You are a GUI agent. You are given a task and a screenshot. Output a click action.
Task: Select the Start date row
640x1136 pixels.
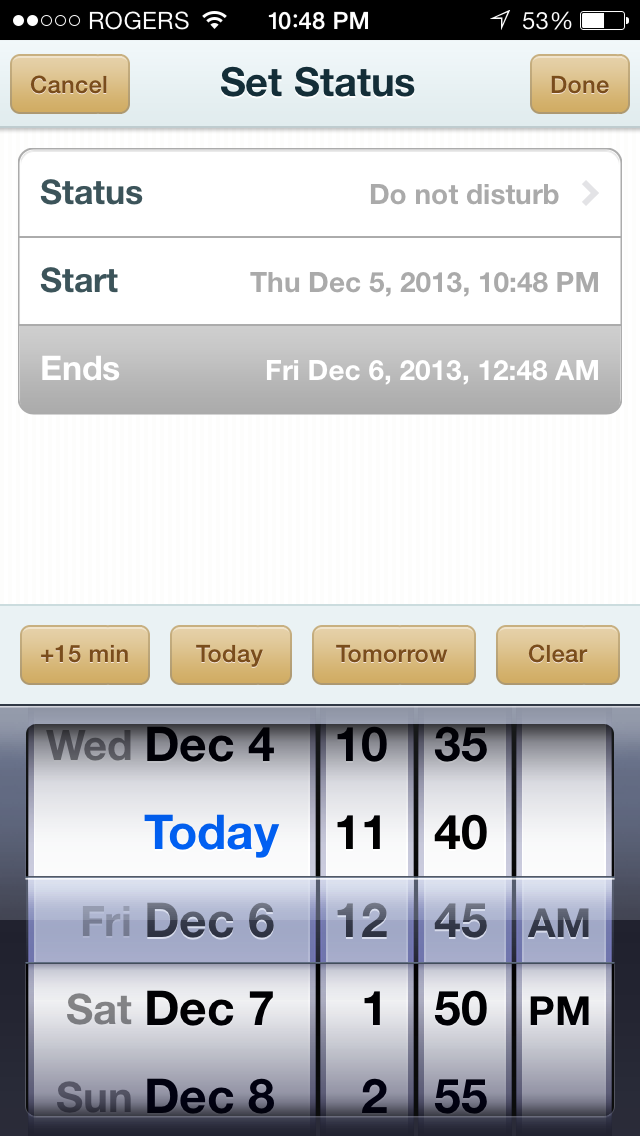pyautogui.click(x=320, y=281)
